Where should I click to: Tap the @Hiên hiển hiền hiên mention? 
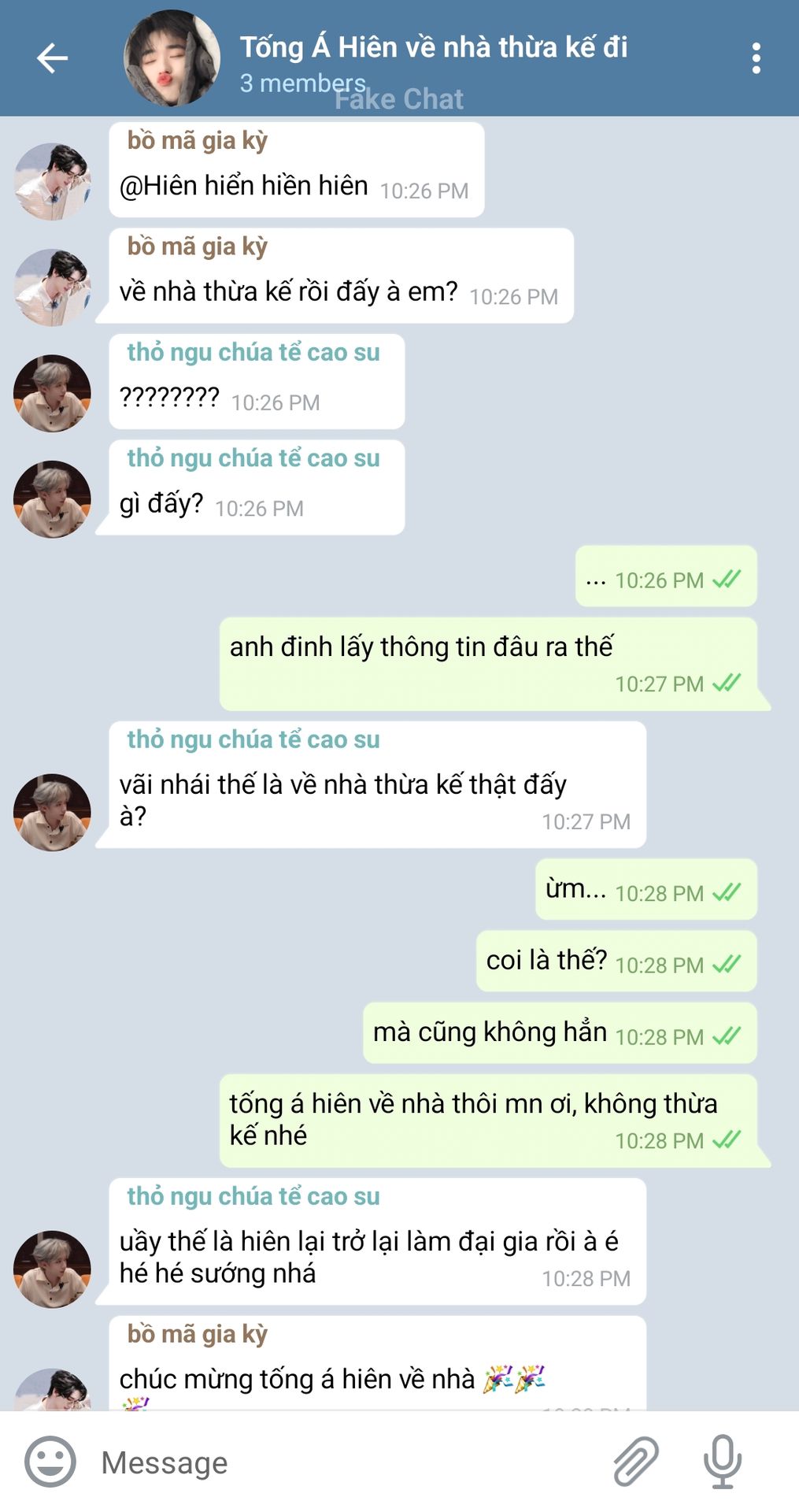pos(244,186)
